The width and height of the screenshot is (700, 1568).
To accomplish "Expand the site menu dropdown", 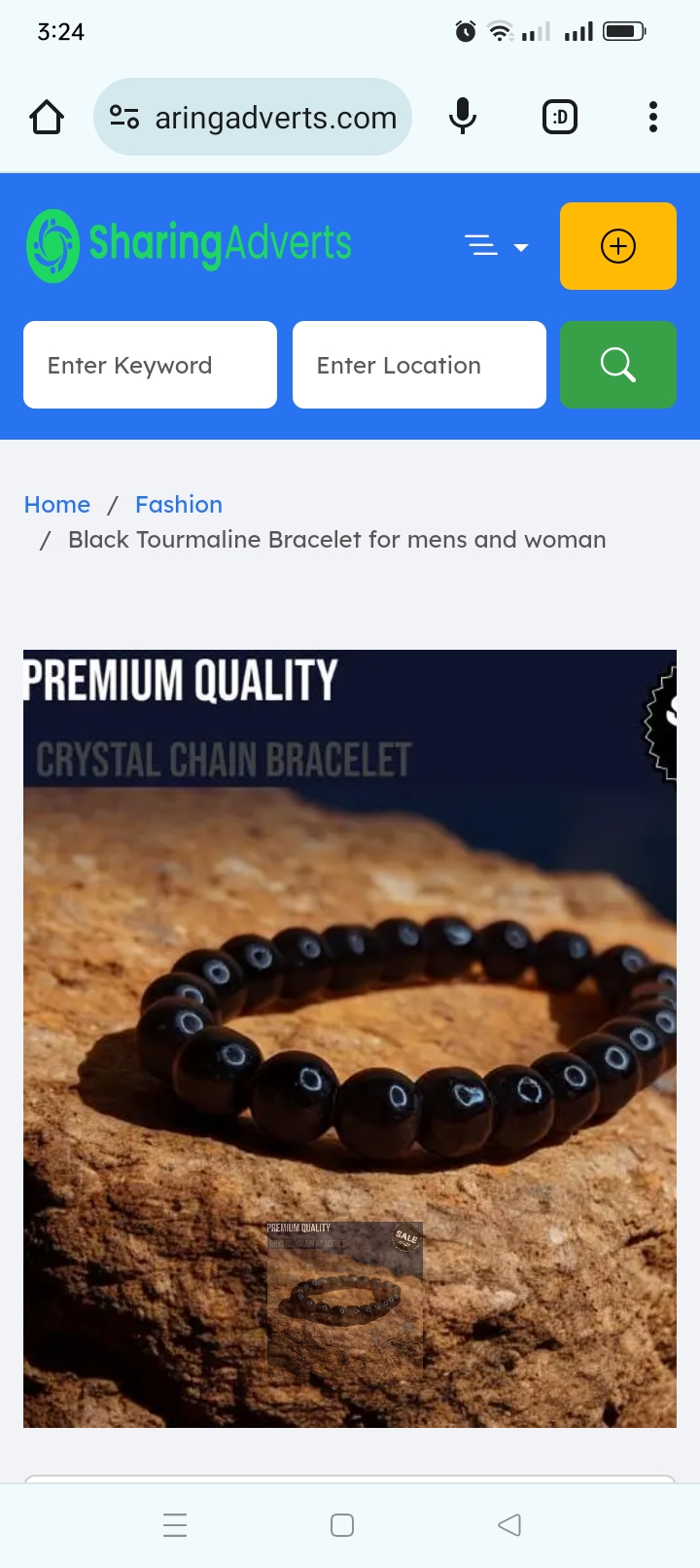I will point(496,246).
